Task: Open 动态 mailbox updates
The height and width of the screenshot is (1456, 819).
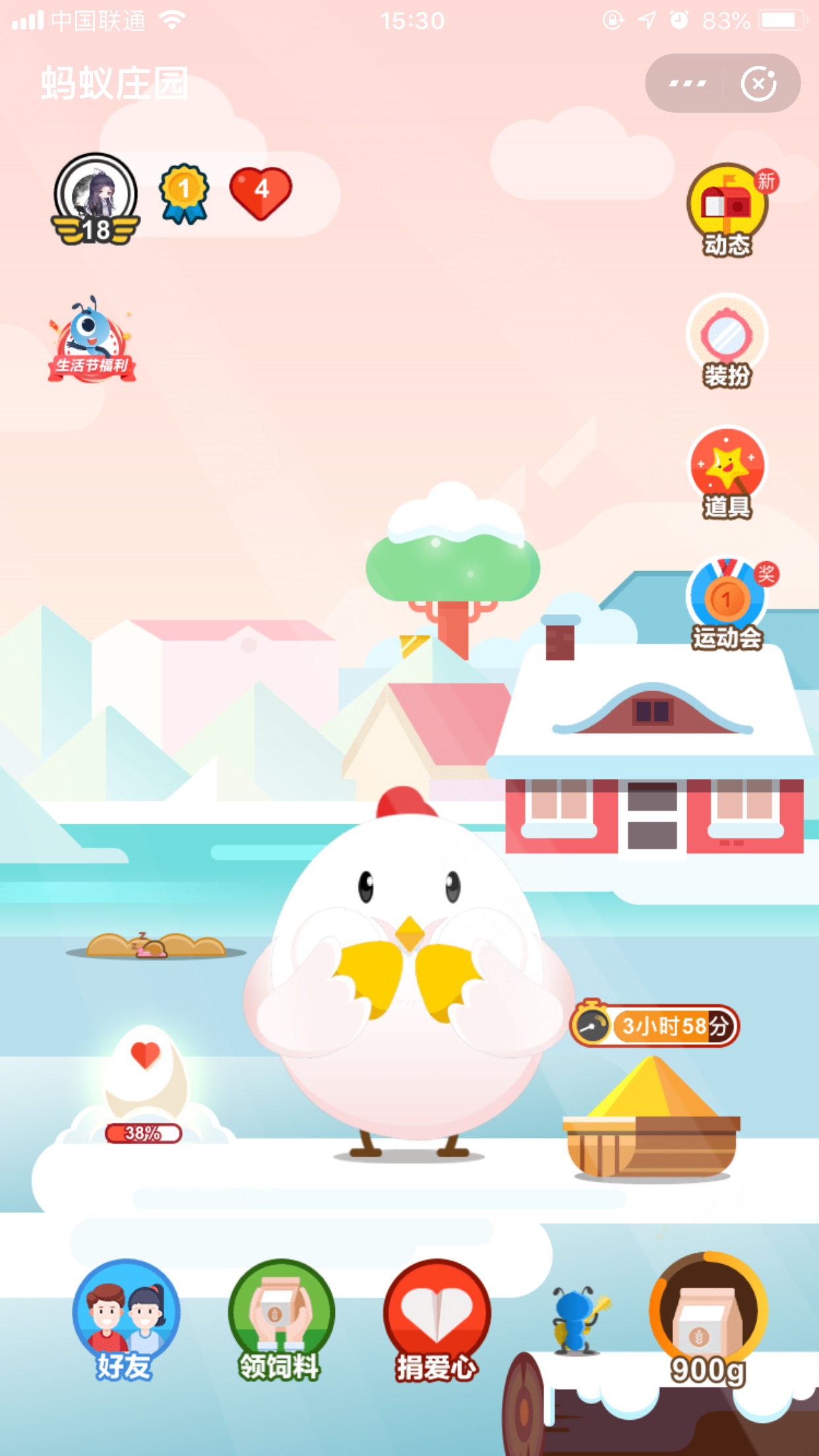Action: click(x=727, y=209)
